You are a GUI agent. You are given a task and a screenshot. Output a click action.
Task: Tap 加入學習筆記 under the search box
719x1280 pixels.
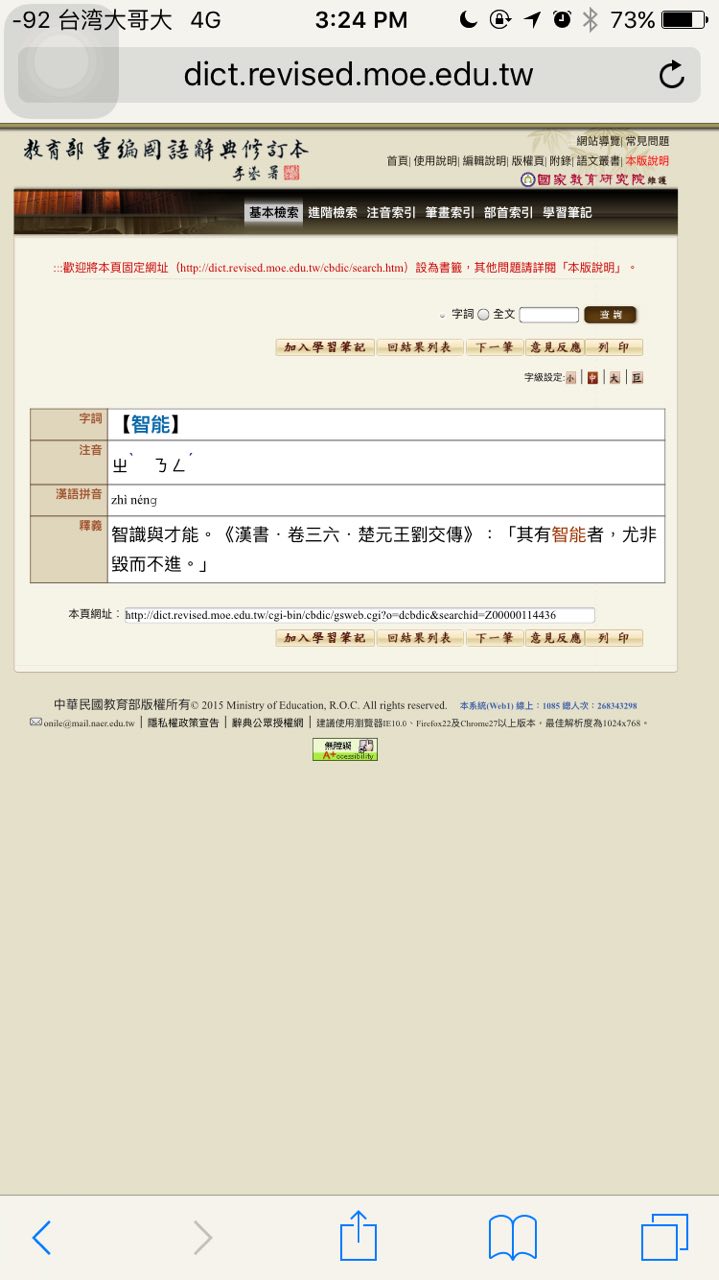pyautogui.click(x=325, y=348)
